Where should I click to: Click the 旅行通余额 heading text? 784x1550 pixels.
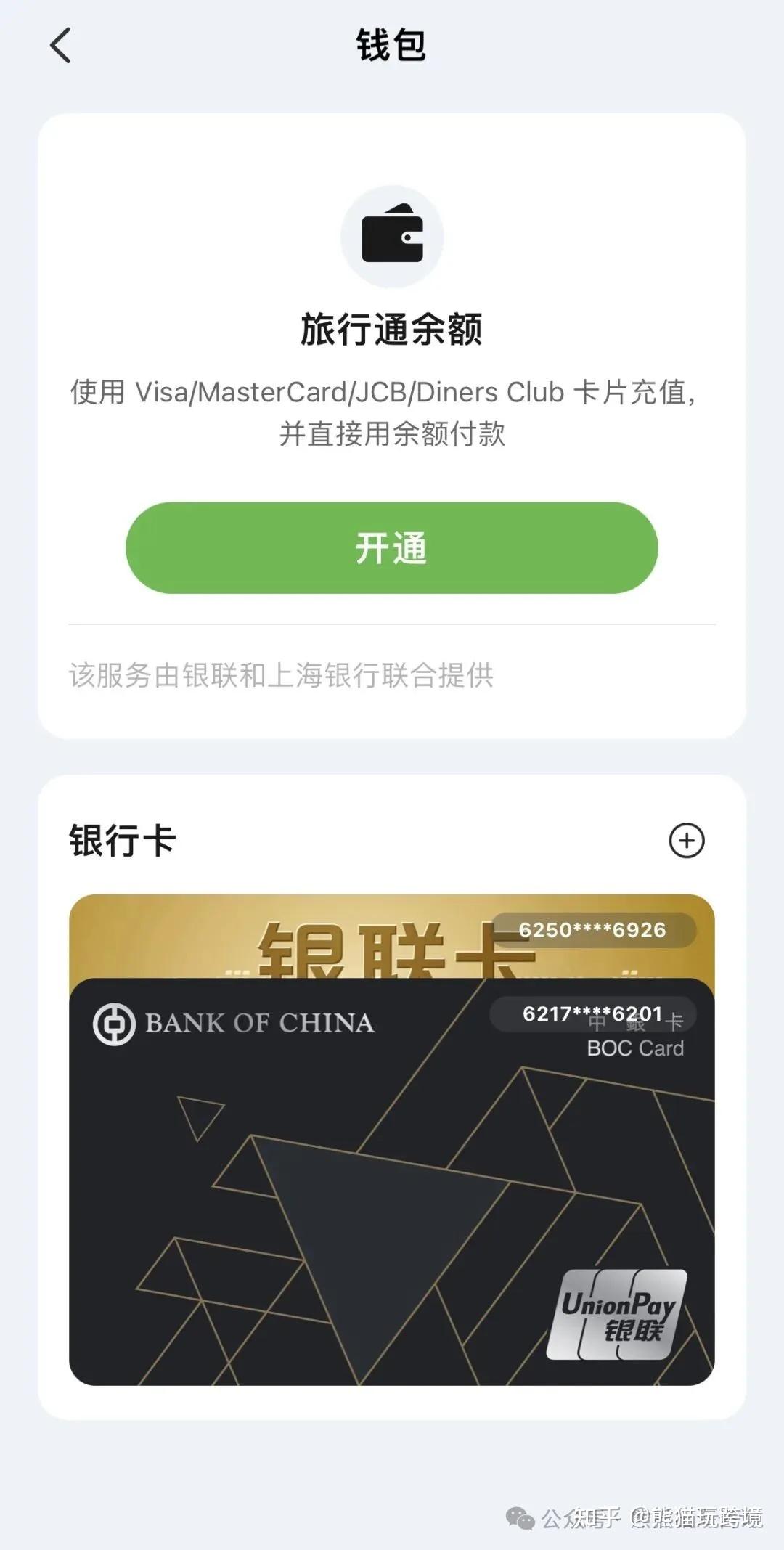coord(392,328)
